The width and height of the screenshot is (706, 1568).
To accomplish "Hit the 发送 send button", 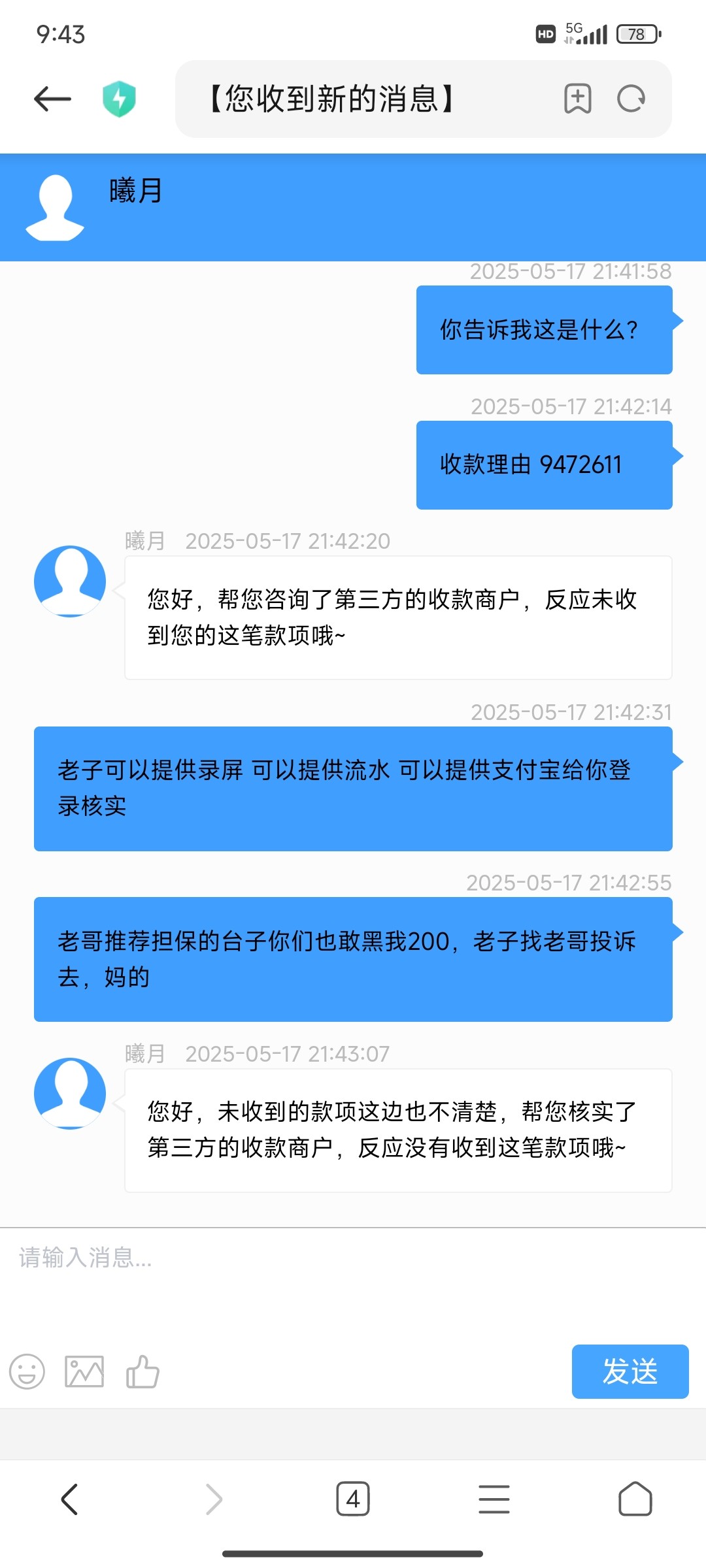I will 630,1371.
